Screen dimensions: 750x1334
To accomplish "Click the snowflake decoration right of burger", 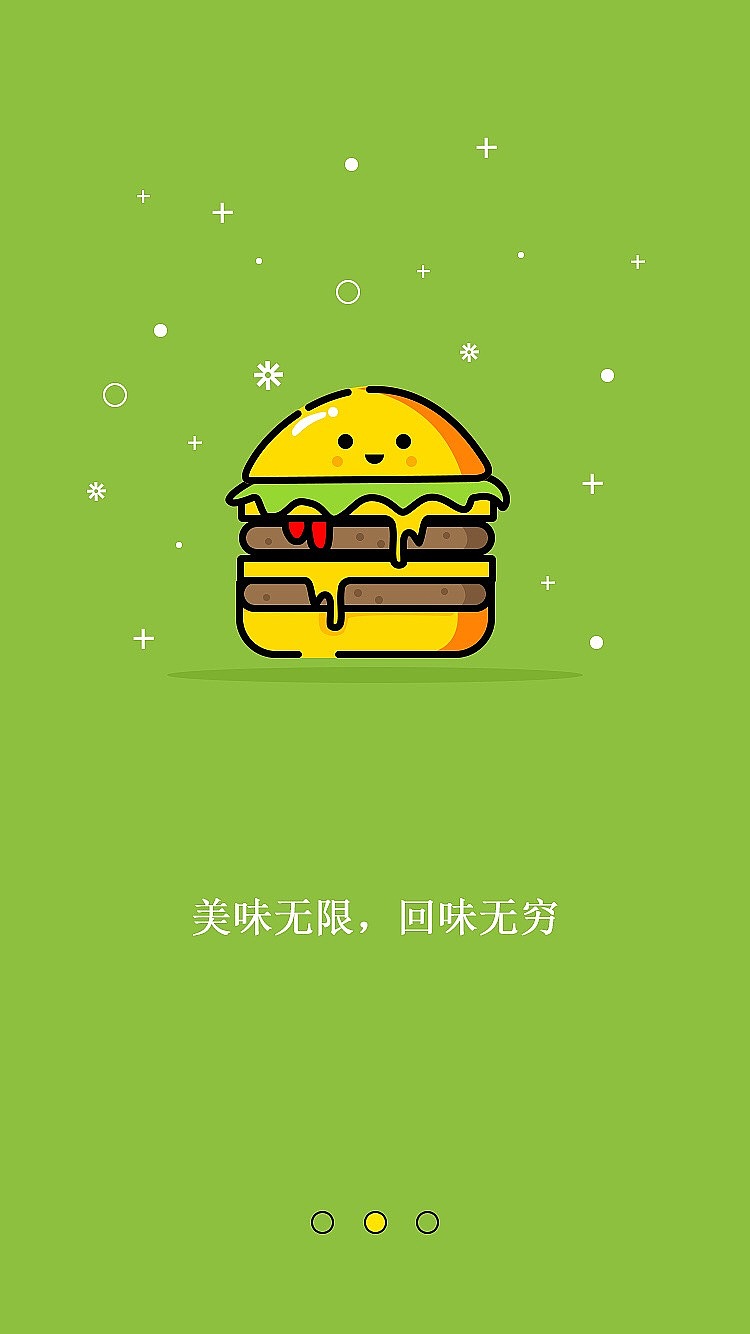I will coord(467,351).
